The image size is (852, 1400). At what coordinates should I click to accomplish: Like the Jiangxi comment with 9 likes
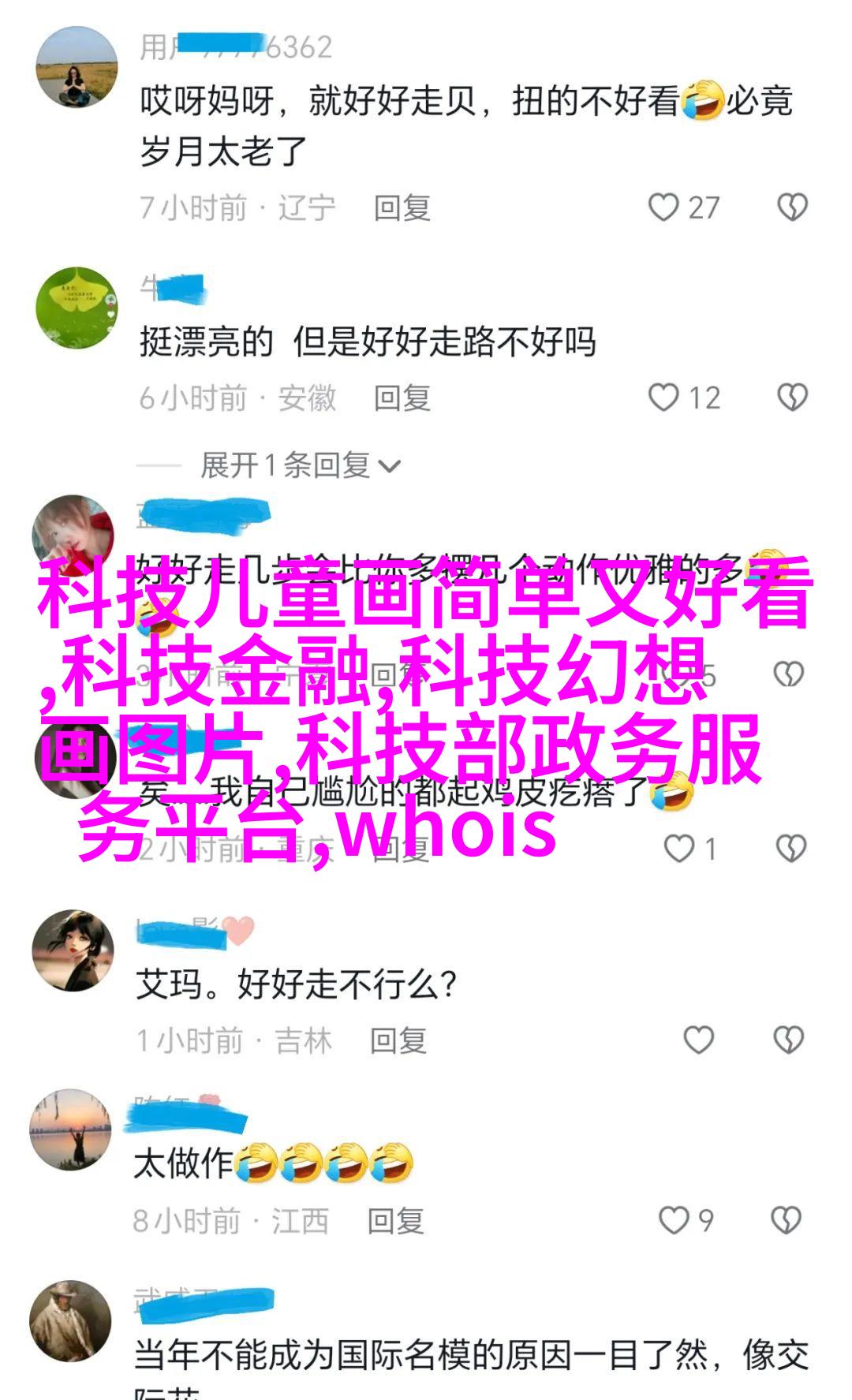(x=674, y=1220)
